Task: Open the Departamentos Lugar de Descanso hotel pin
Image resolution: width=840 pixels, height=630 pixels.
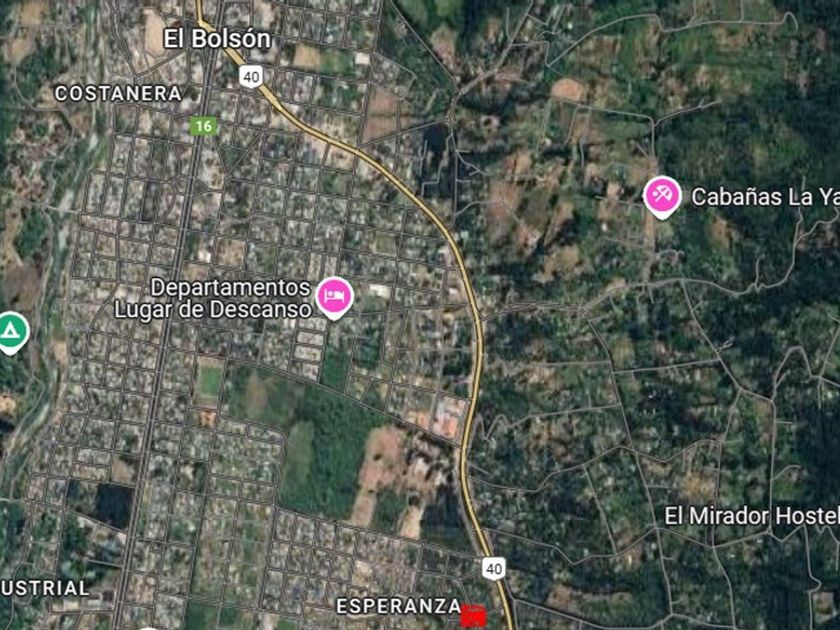Action: 334,296
